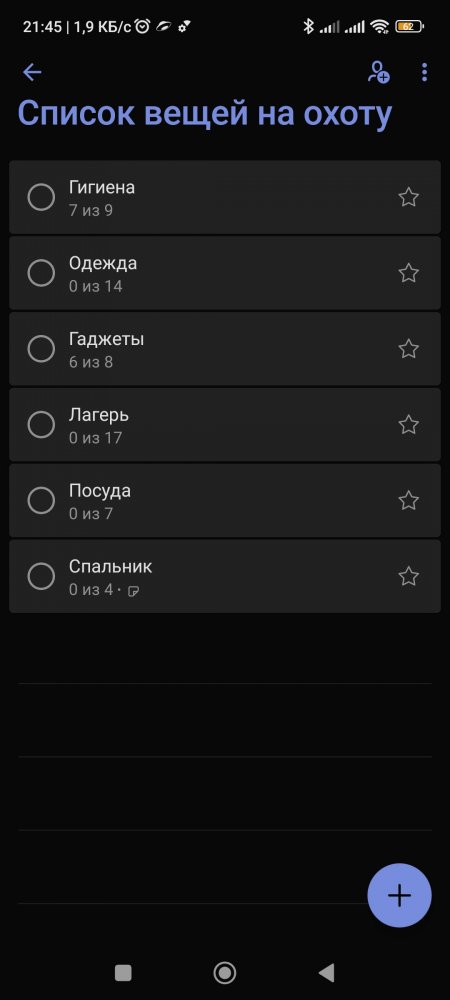This screenshot has width=450, height=1000.
Task: Open the Одежда task
Action: pyautogui.click(x=225, y=273)
